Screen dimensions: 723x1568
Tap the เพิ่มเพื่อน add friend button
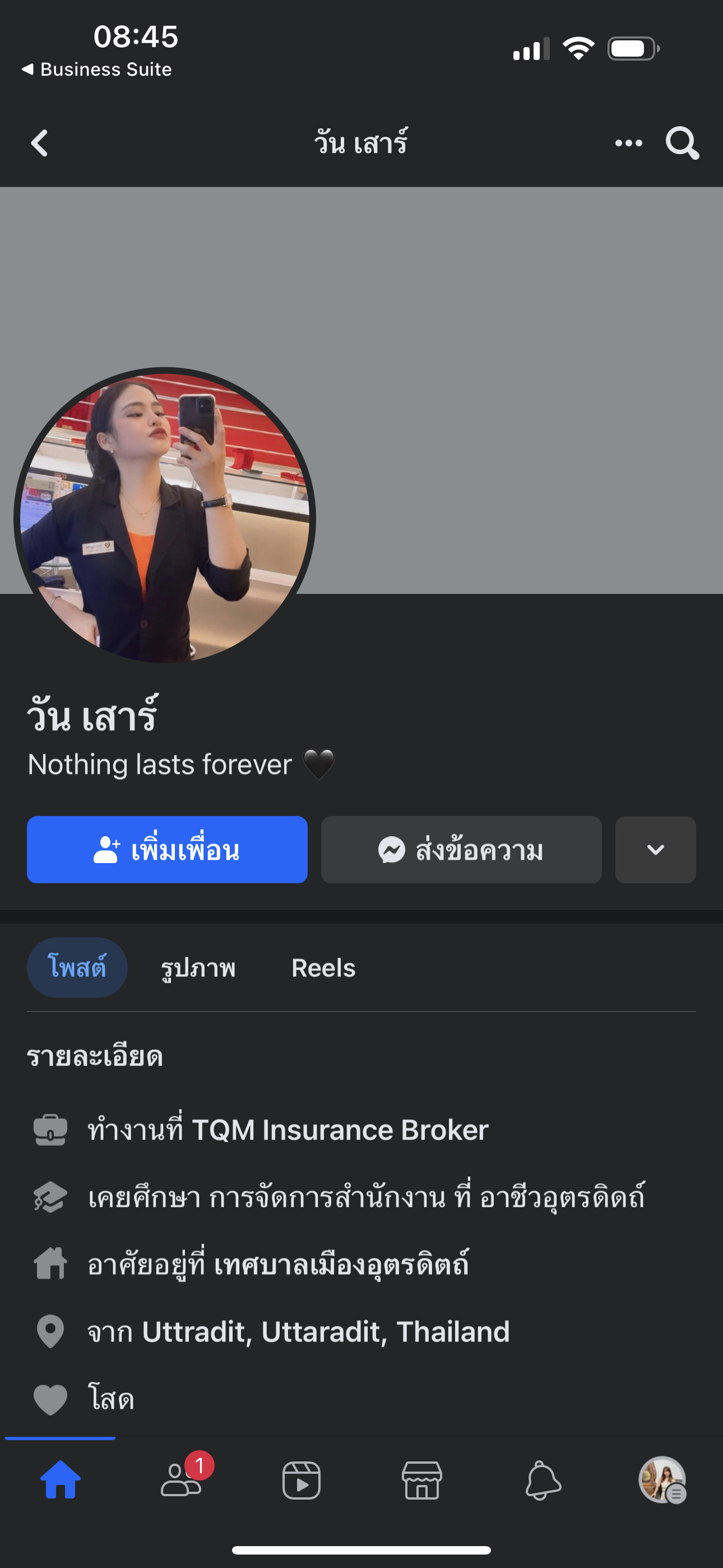pos(167,849)
